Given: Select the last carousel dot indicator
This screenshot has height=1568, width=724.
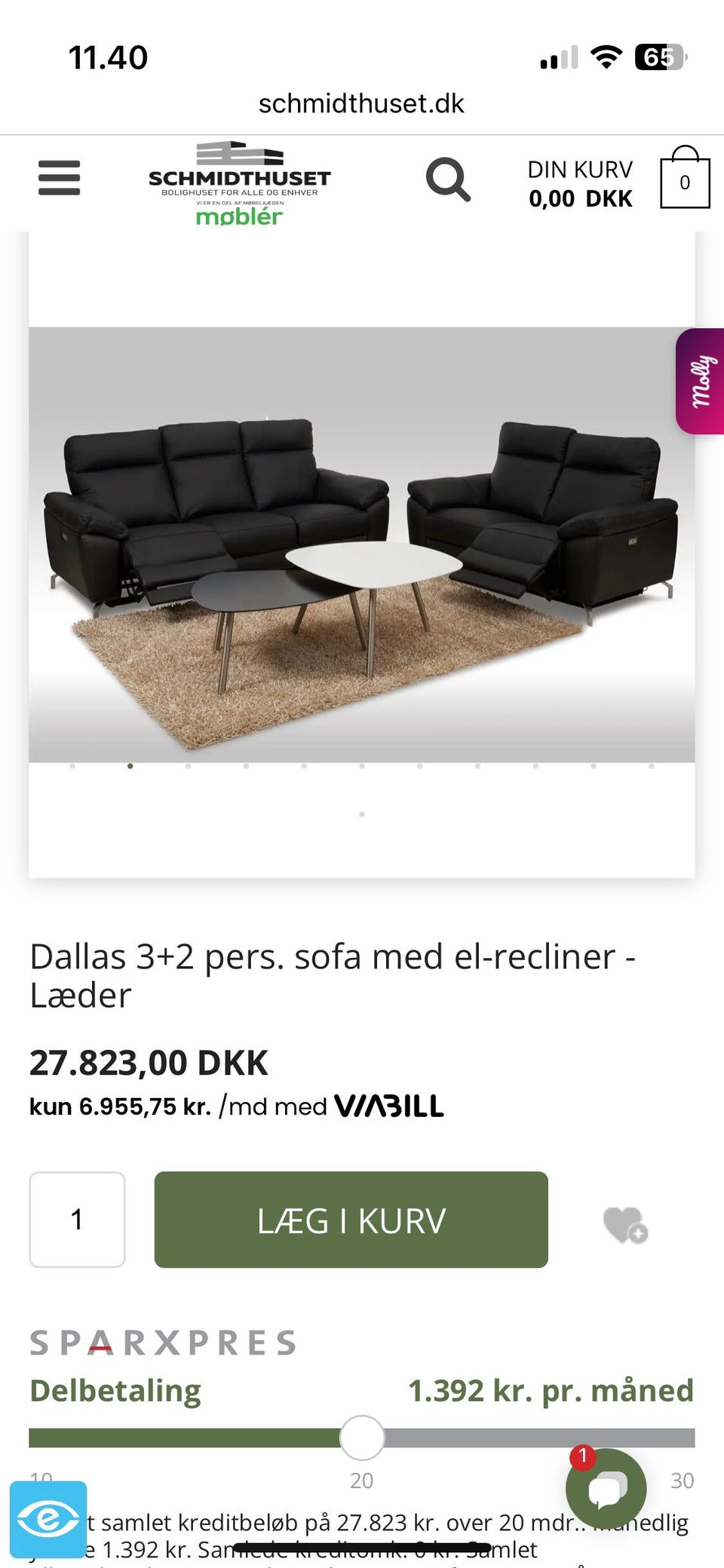Looking at the screenshot, I should [x=652, y=766].
